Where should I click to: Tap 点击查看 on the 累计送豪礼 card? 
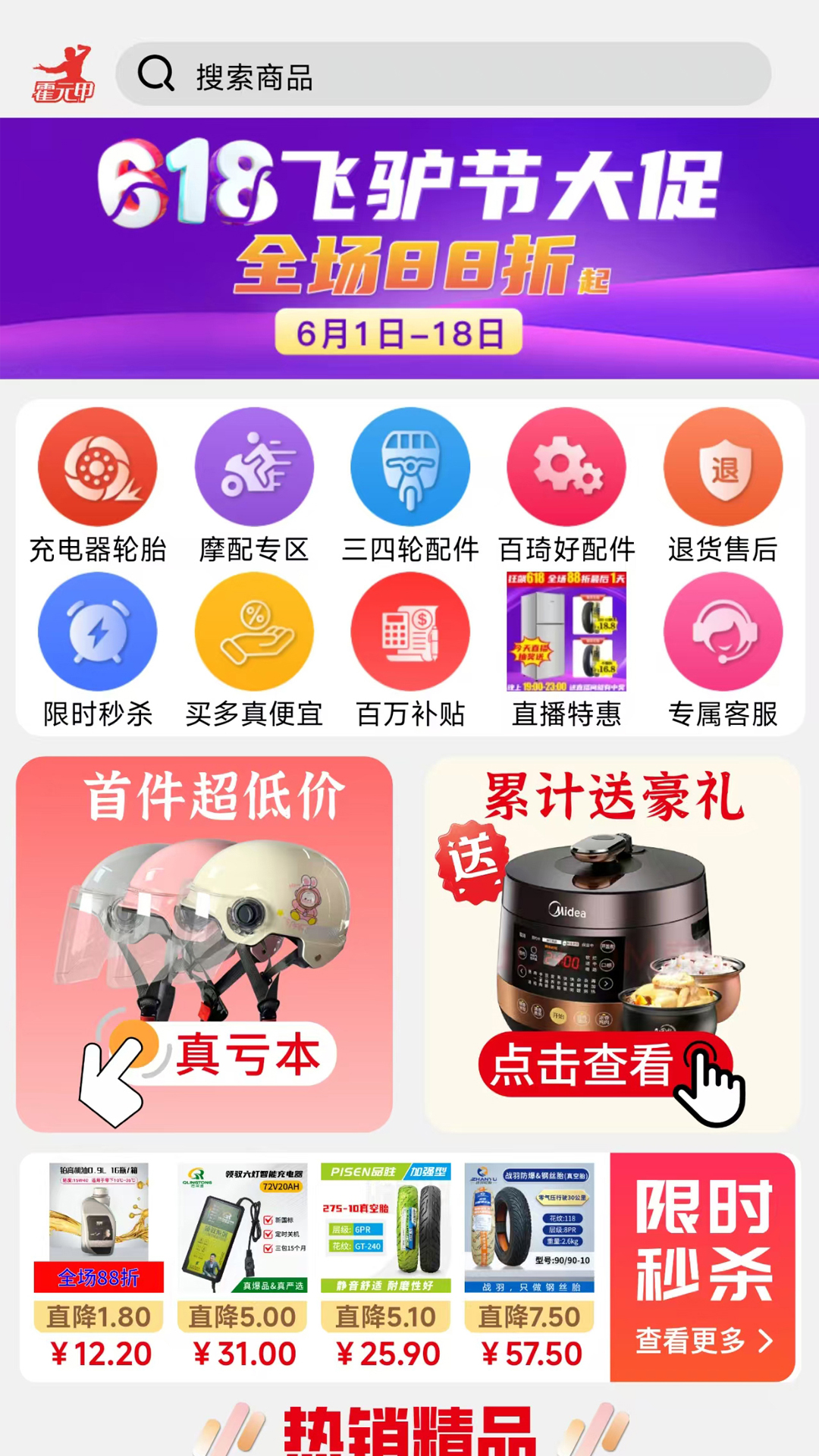[x=606, y=1064]
